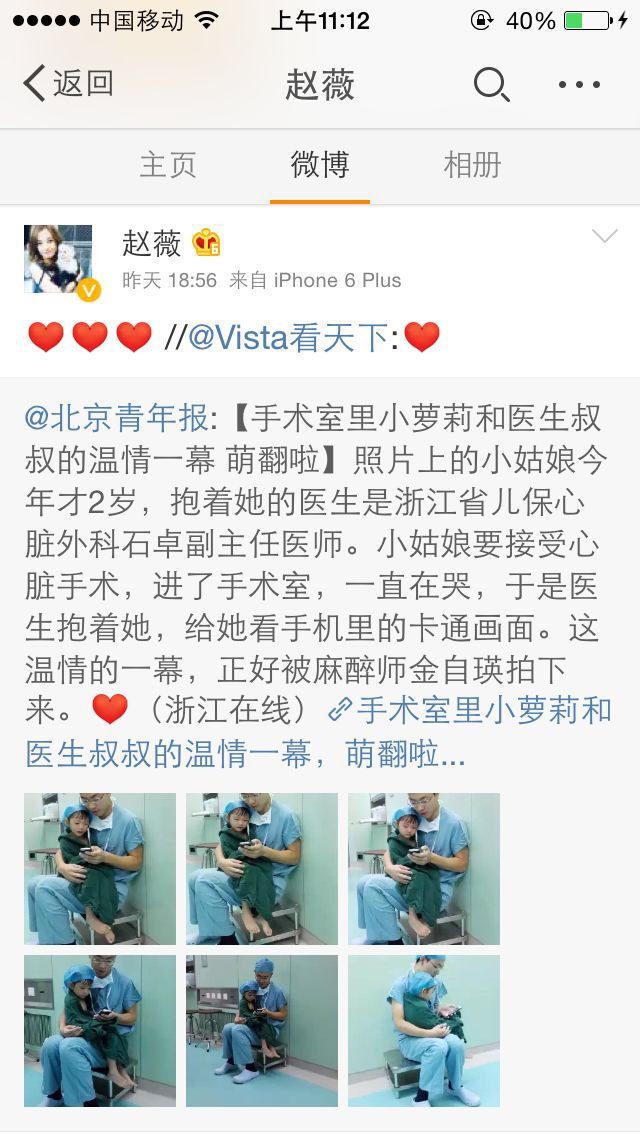Open the three-dot overflow menu
This screenshot has width=640, height=1136.
(x=579, y=85)
